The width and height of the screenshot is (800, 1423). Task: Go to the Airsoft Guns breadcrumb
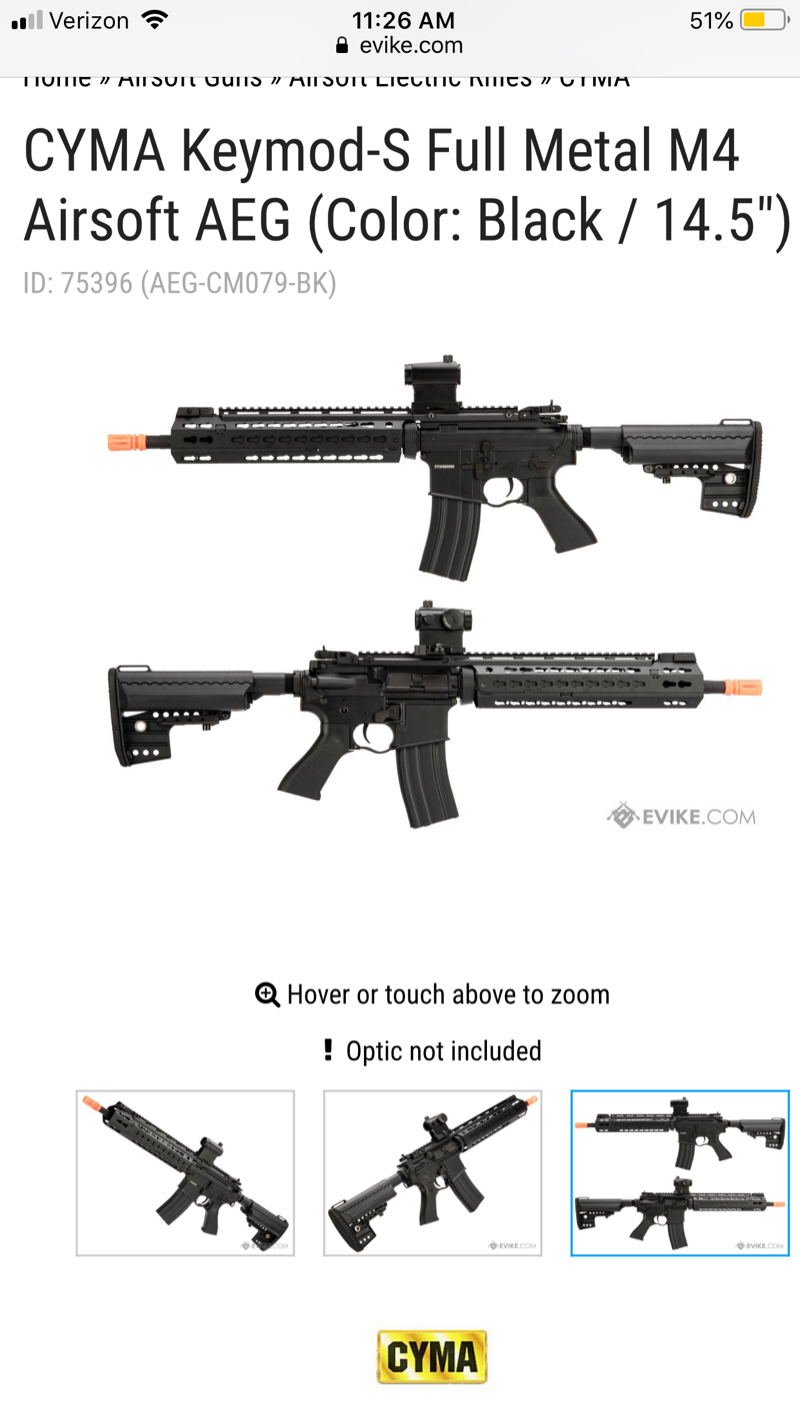190,79
